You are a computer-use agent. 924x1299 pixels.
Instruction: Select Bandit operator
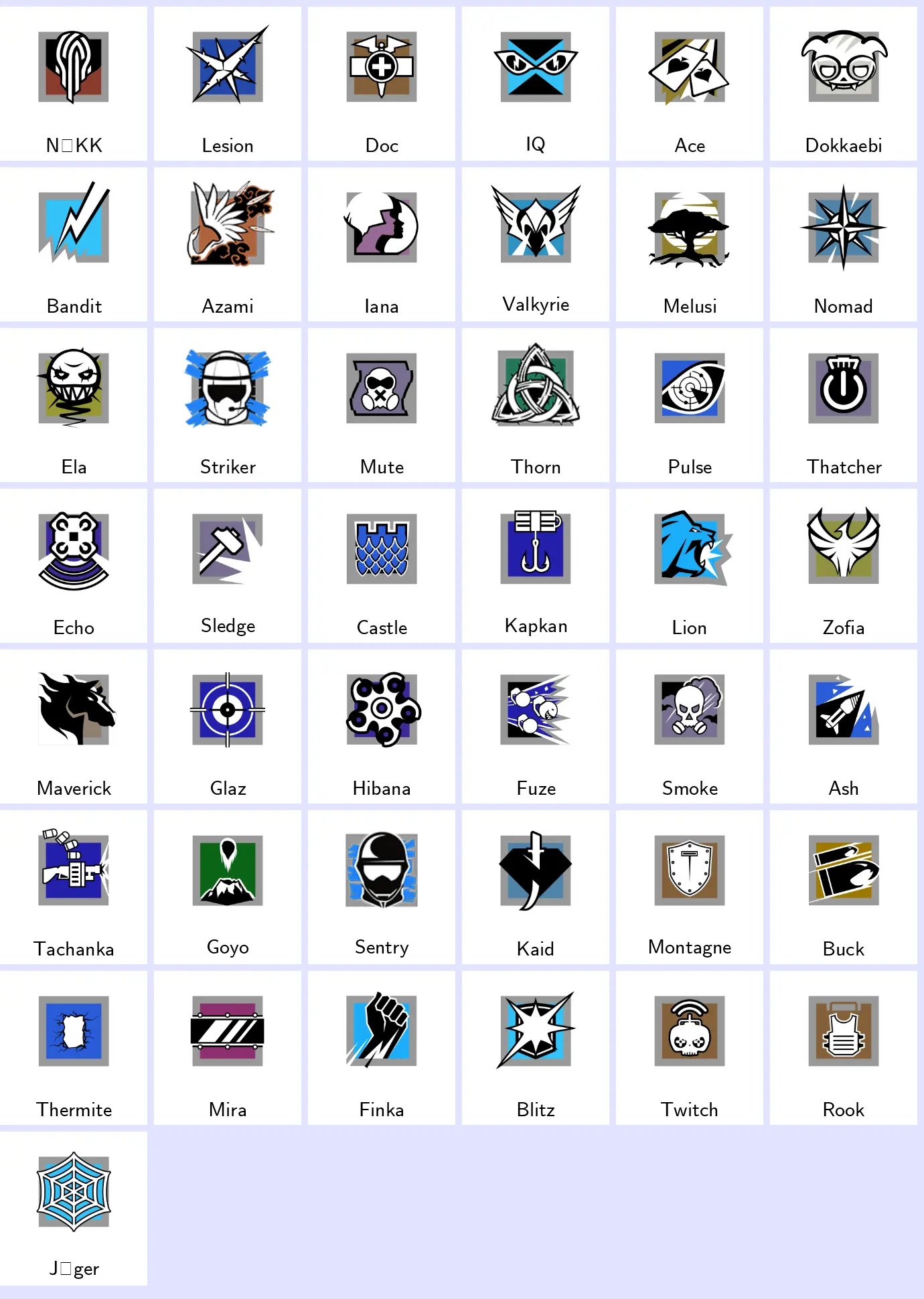(74, 244)
